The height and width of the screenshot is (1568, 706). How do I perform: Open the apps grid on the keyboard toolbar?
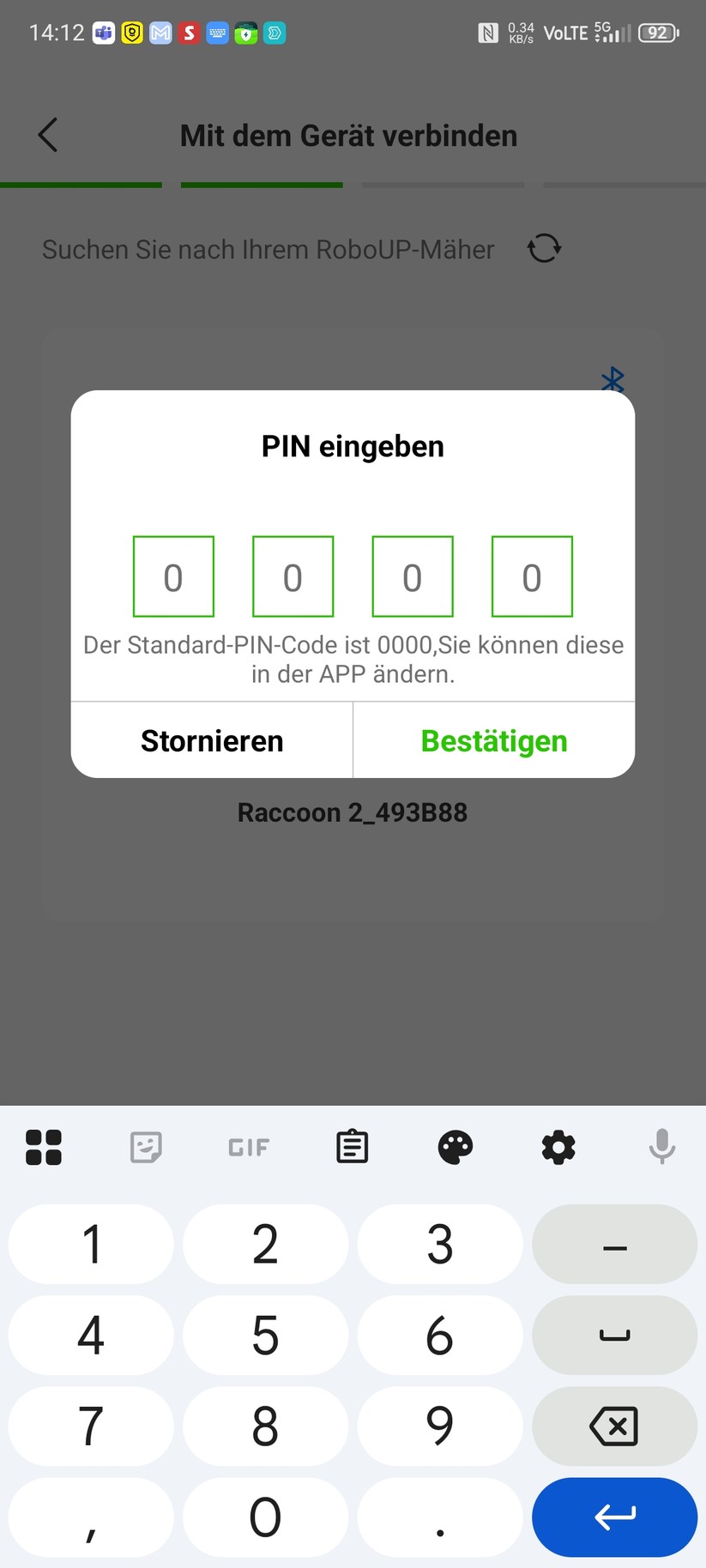[x=44, y=1146]
